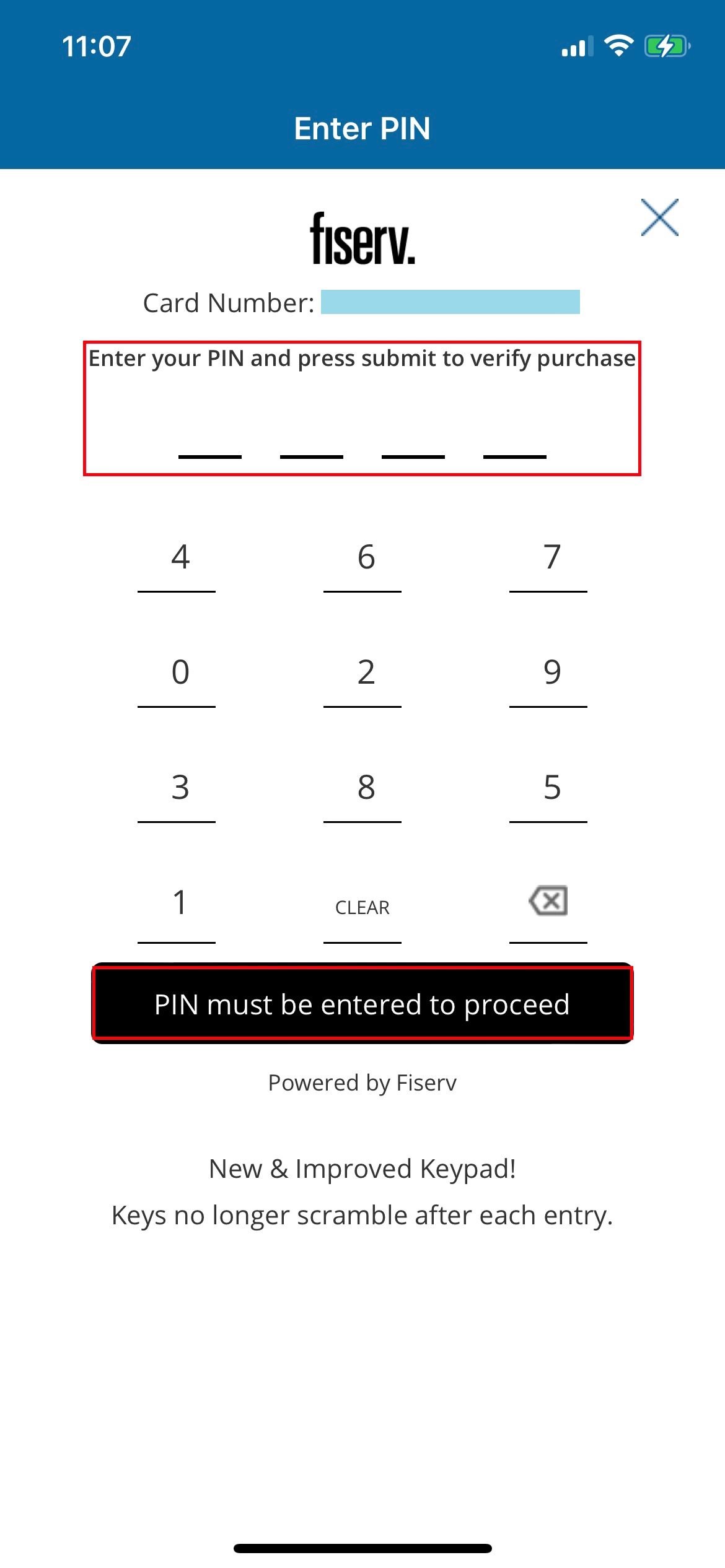This screenshot has width=725, height=1568.
Task: Enter digit 4 on the keypad
Action: (x=178, y=557)
